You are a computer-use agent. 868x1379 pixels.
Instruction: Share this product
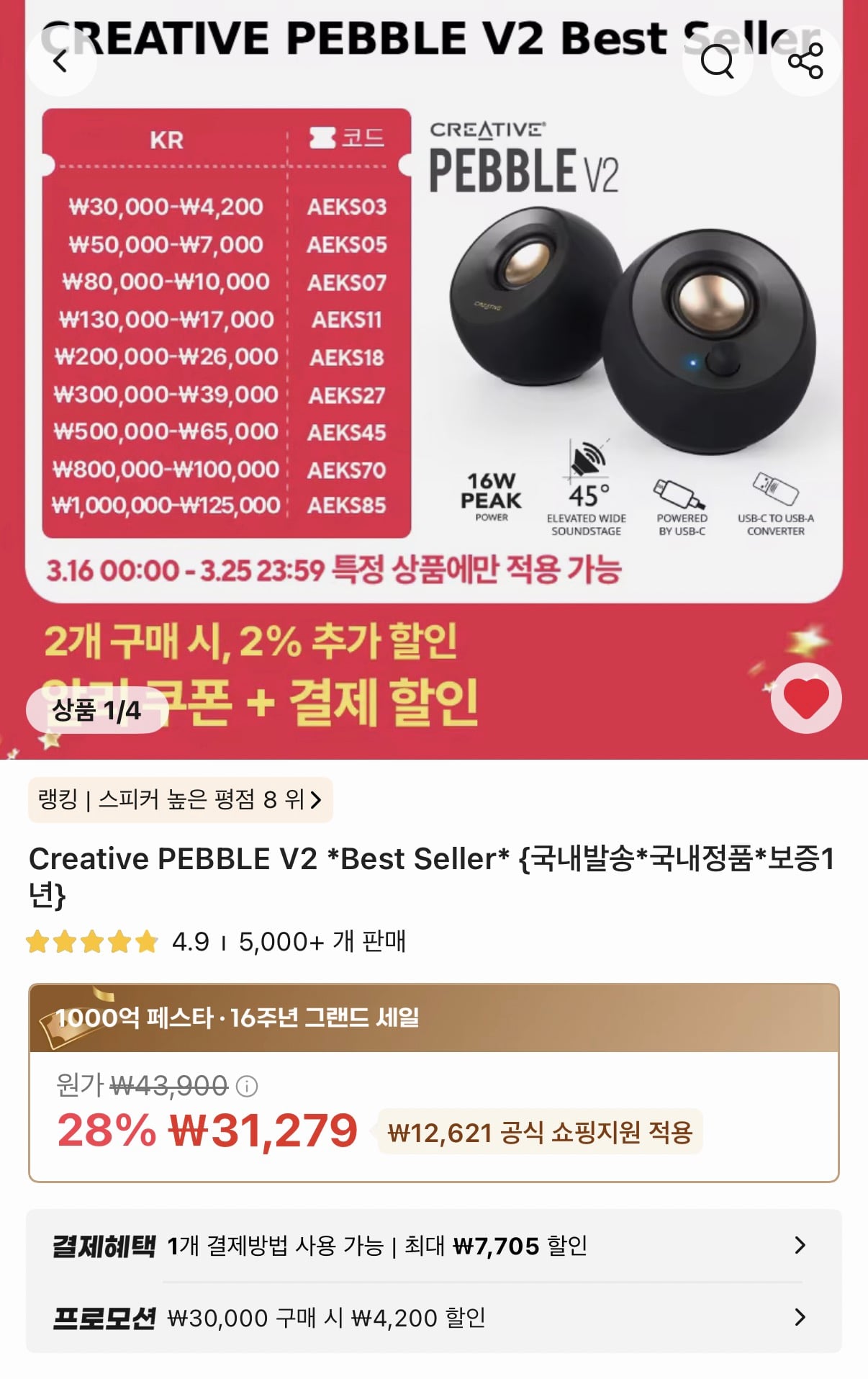pos(805,61)
